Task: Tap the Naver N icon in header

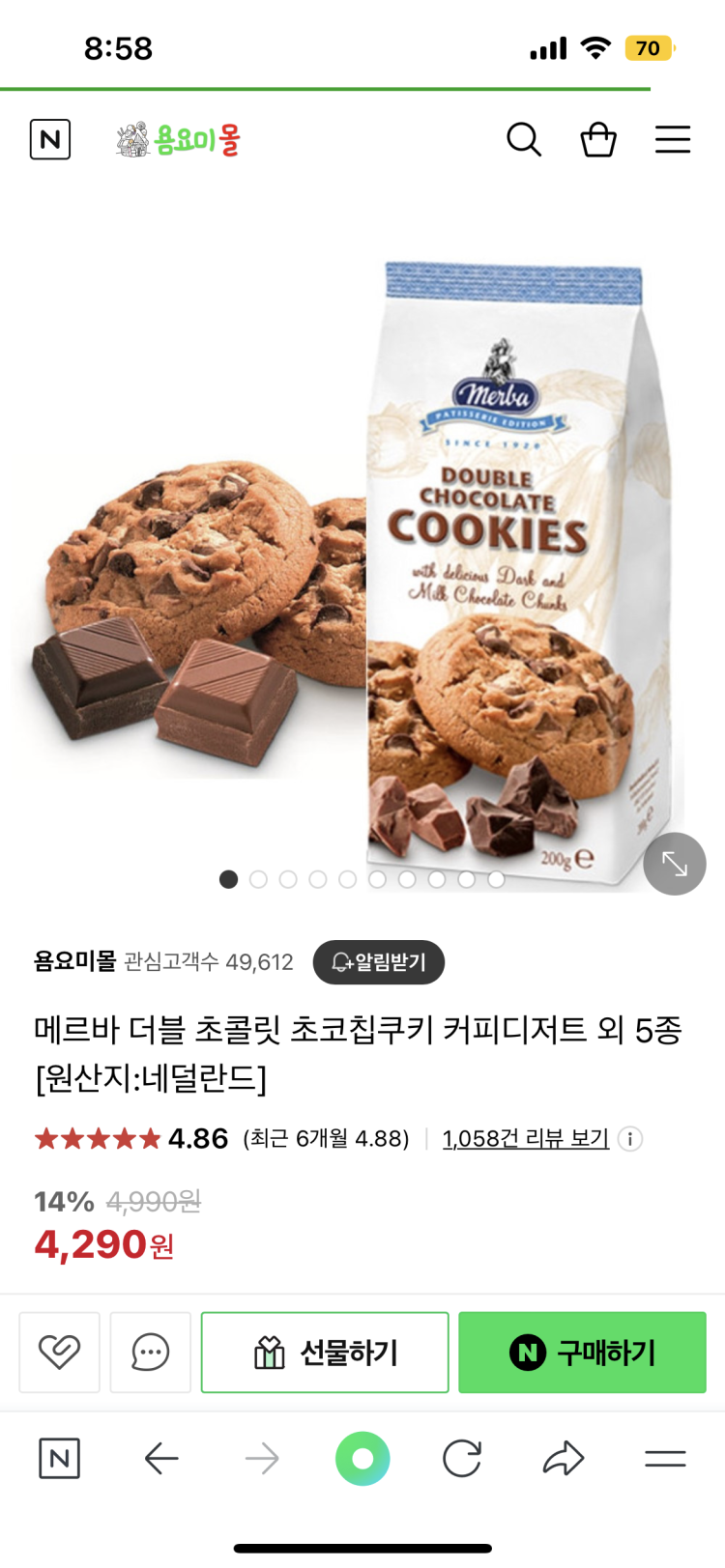Action: pyautogui.click(x=50, y=140)
